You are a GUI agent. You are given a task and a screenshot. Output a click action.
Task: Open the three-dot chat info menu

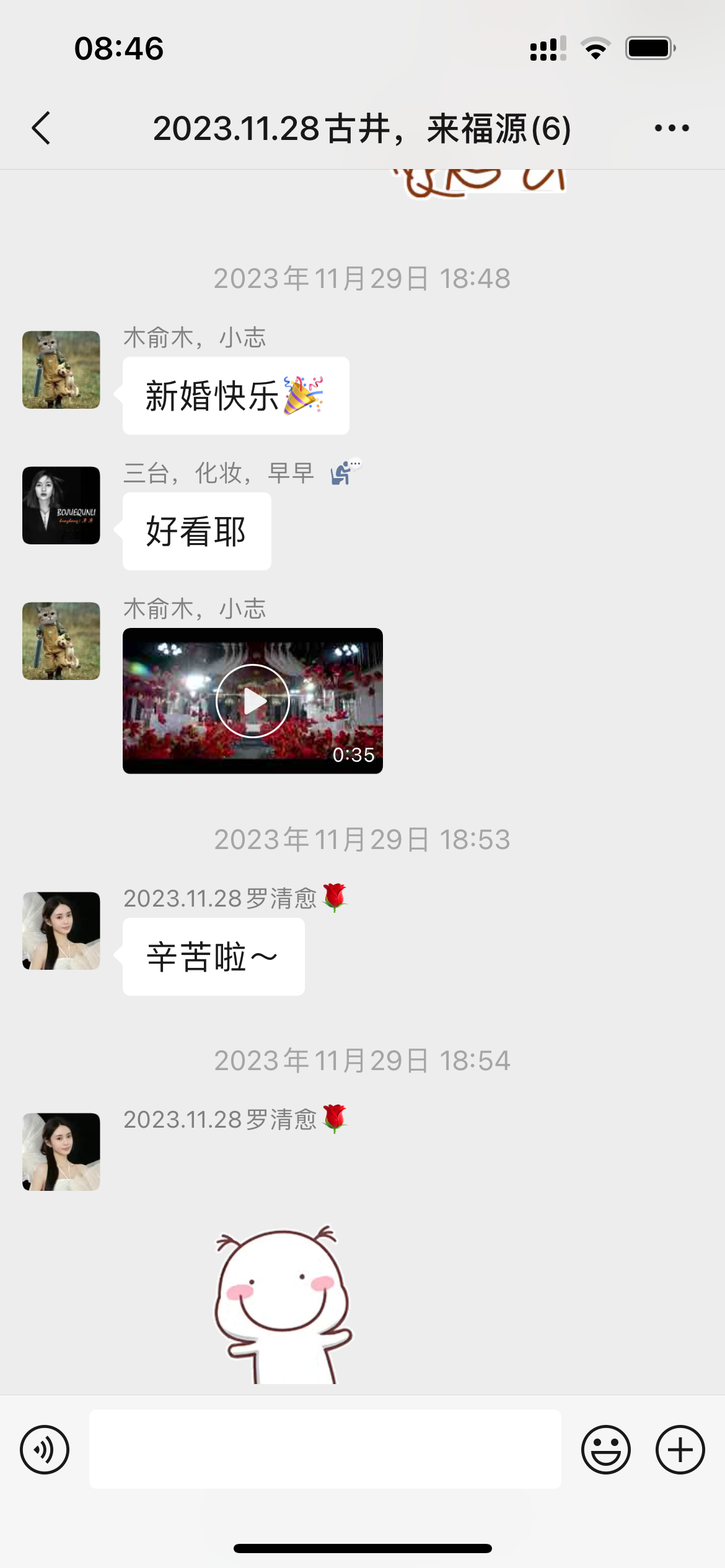tap(672, 128)
